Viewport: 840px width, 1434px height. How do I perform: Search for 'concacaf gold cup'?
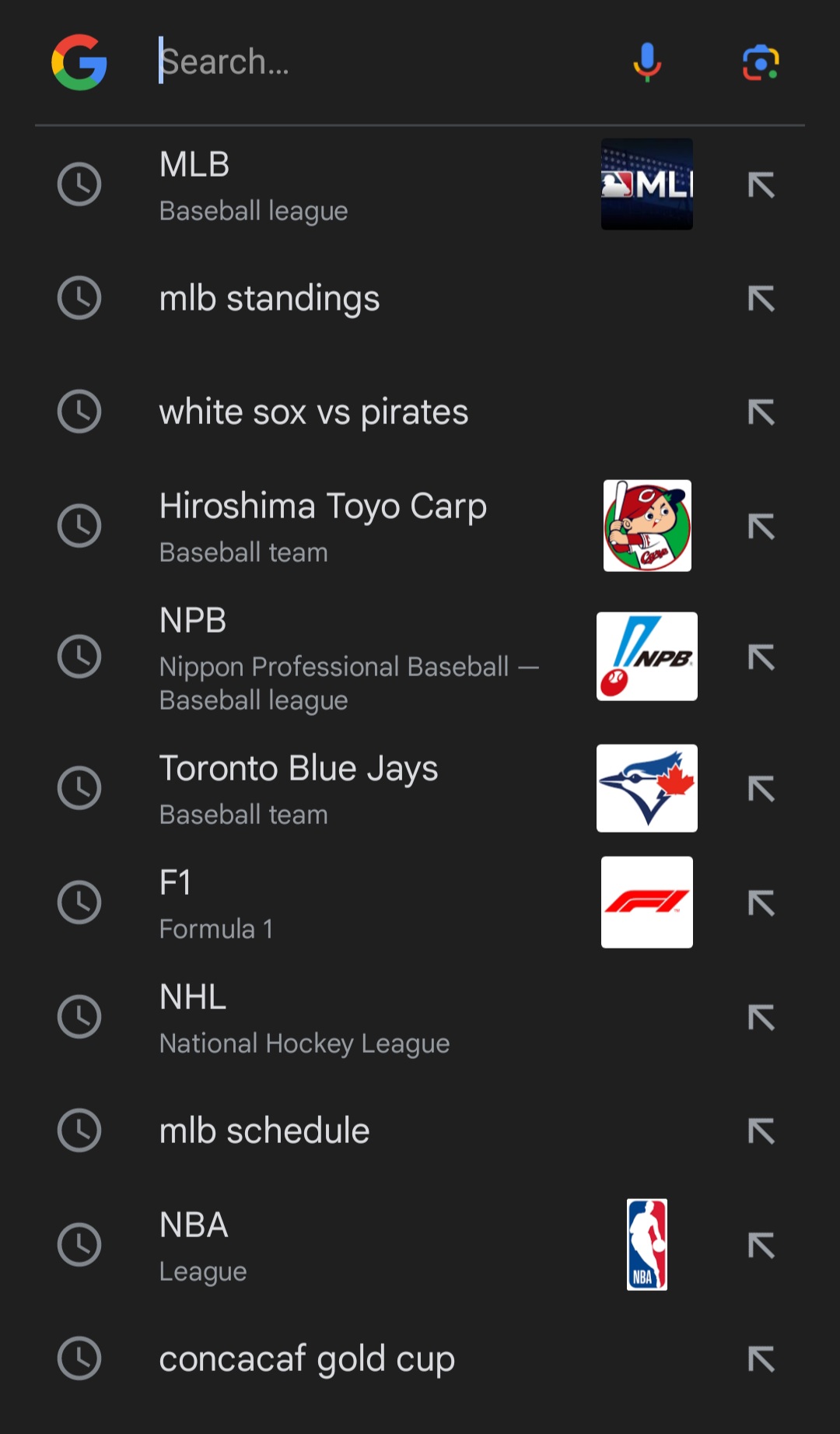pos(373,1359)
